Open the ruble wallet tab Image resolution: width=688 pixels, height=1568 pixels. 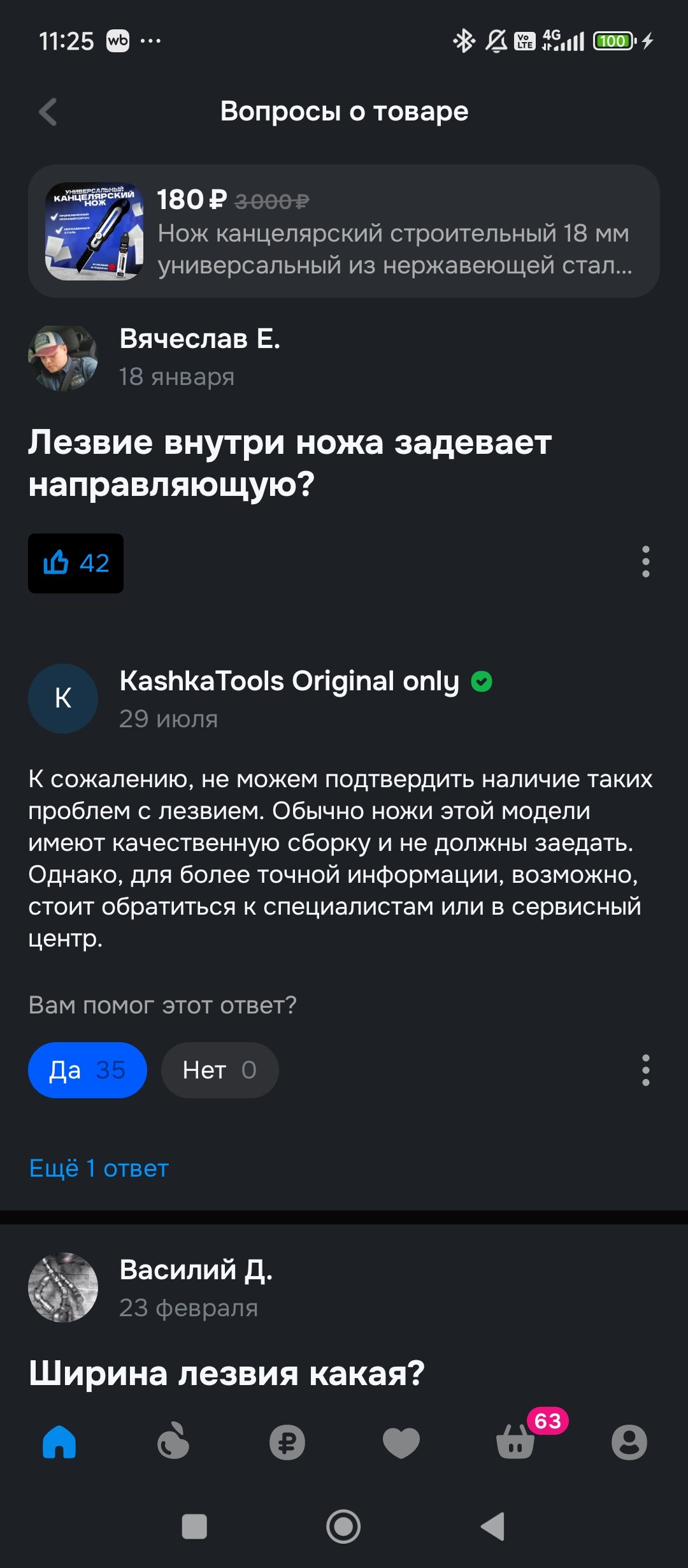tap(287, 1442)
